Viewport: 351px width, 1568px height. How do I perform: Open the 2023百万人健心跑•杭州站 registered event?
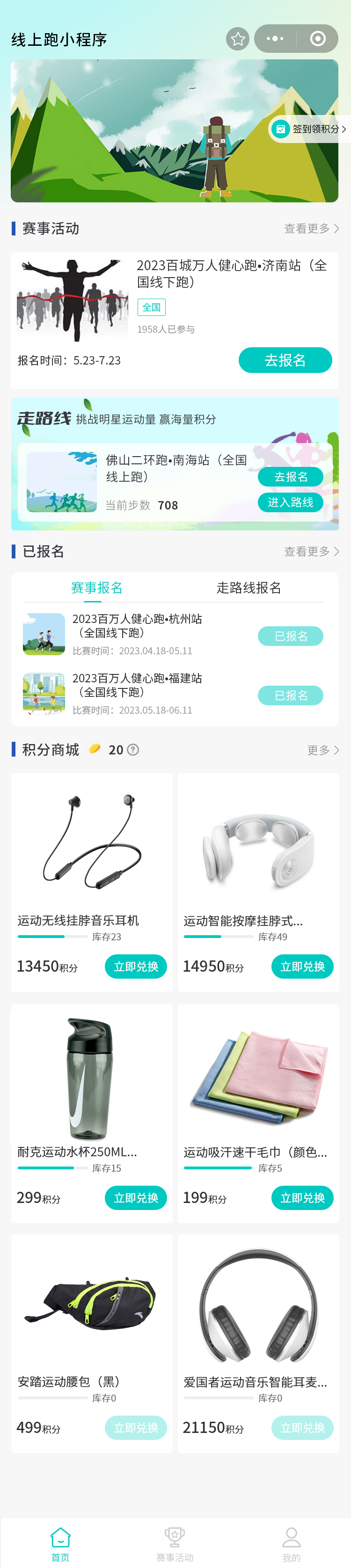click(x=137, y=634)
